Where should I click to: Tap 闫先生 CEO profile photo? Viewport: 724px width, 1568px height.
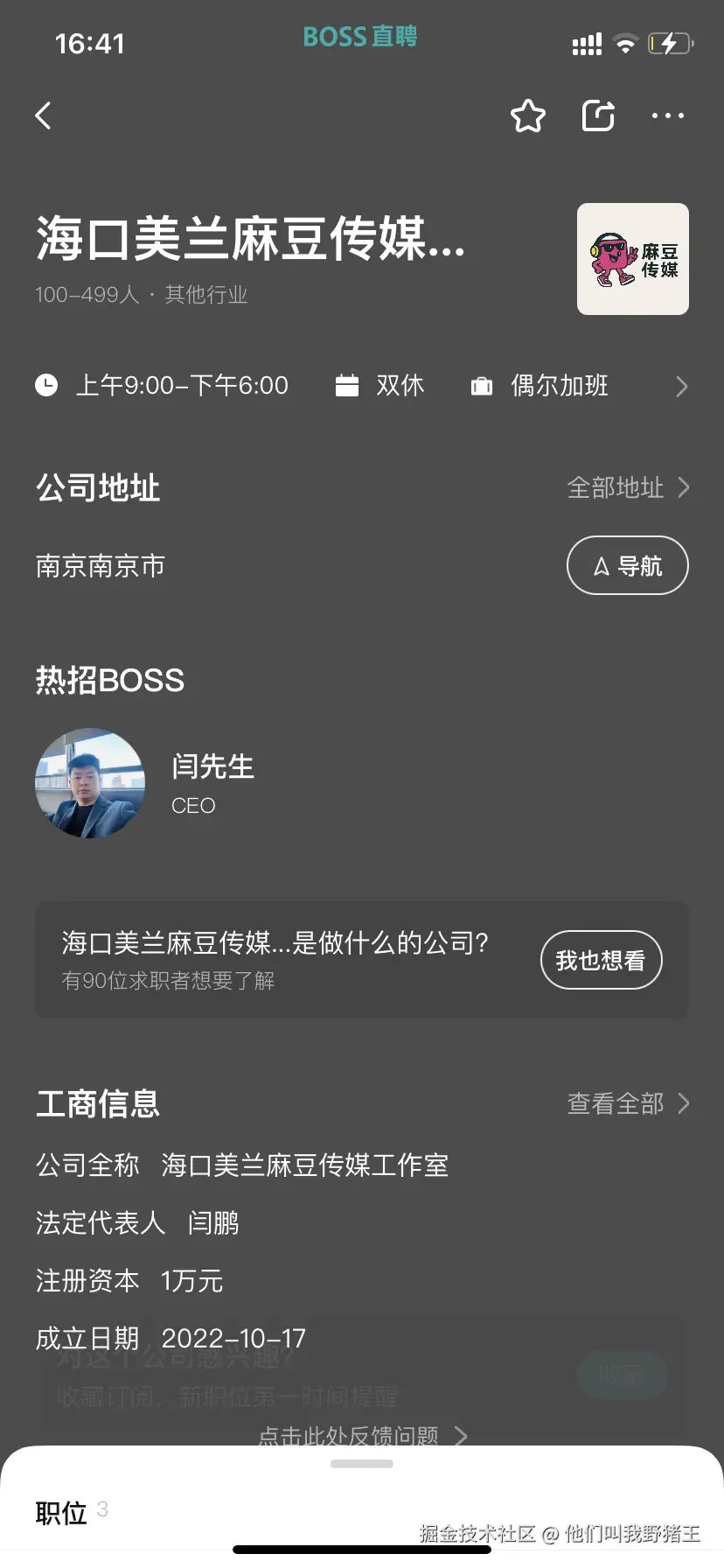[x=90, y=784]
